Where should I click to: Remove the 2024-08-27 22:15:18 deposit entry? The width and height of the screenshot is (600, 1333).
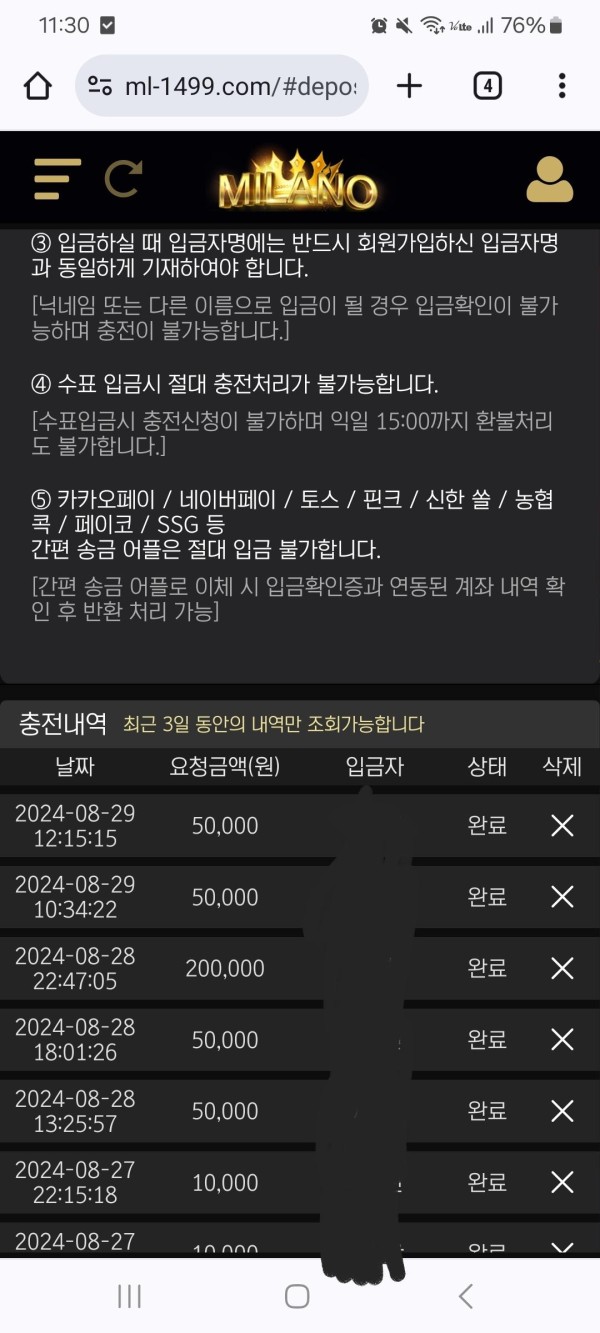pos(562,1183)
